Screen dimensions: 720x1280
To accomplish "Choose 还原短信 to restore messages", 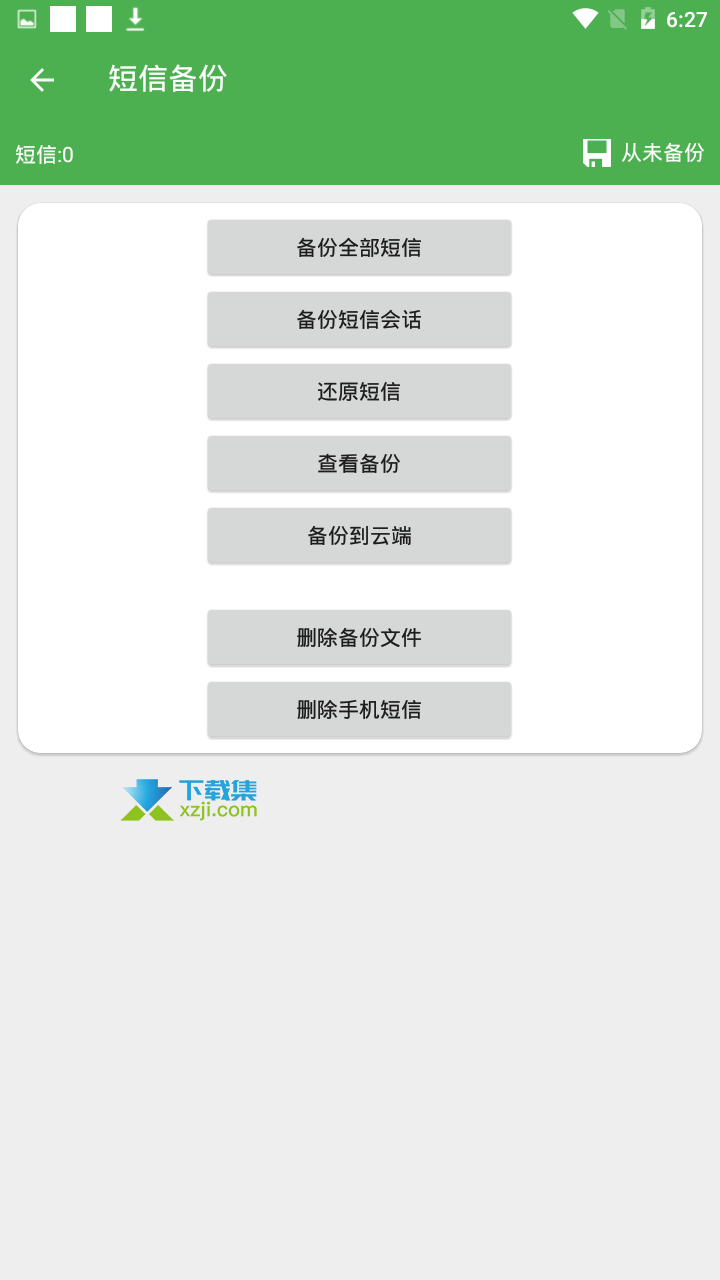I will coord(359,391).
